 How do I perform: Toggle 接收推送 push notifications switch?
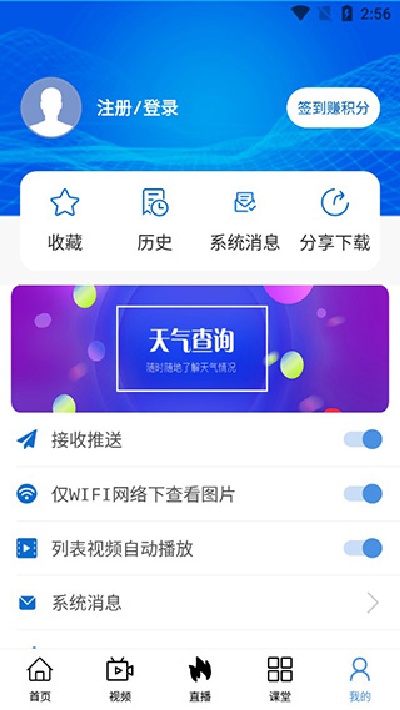pyautogui.click(x=363, y=439)
